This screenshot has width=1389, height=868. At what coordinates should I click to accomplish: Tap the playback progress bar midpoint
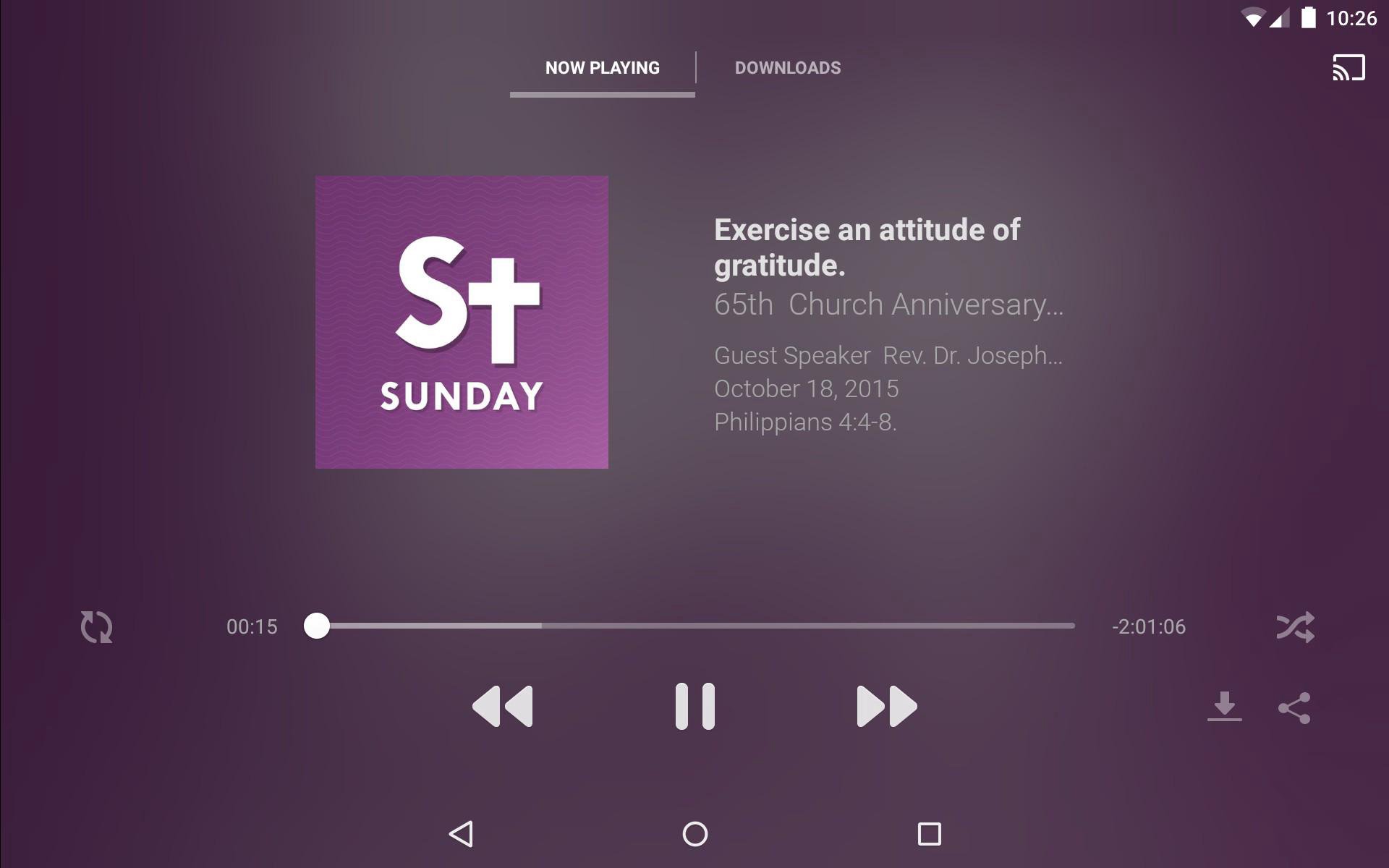click(695, 626)
